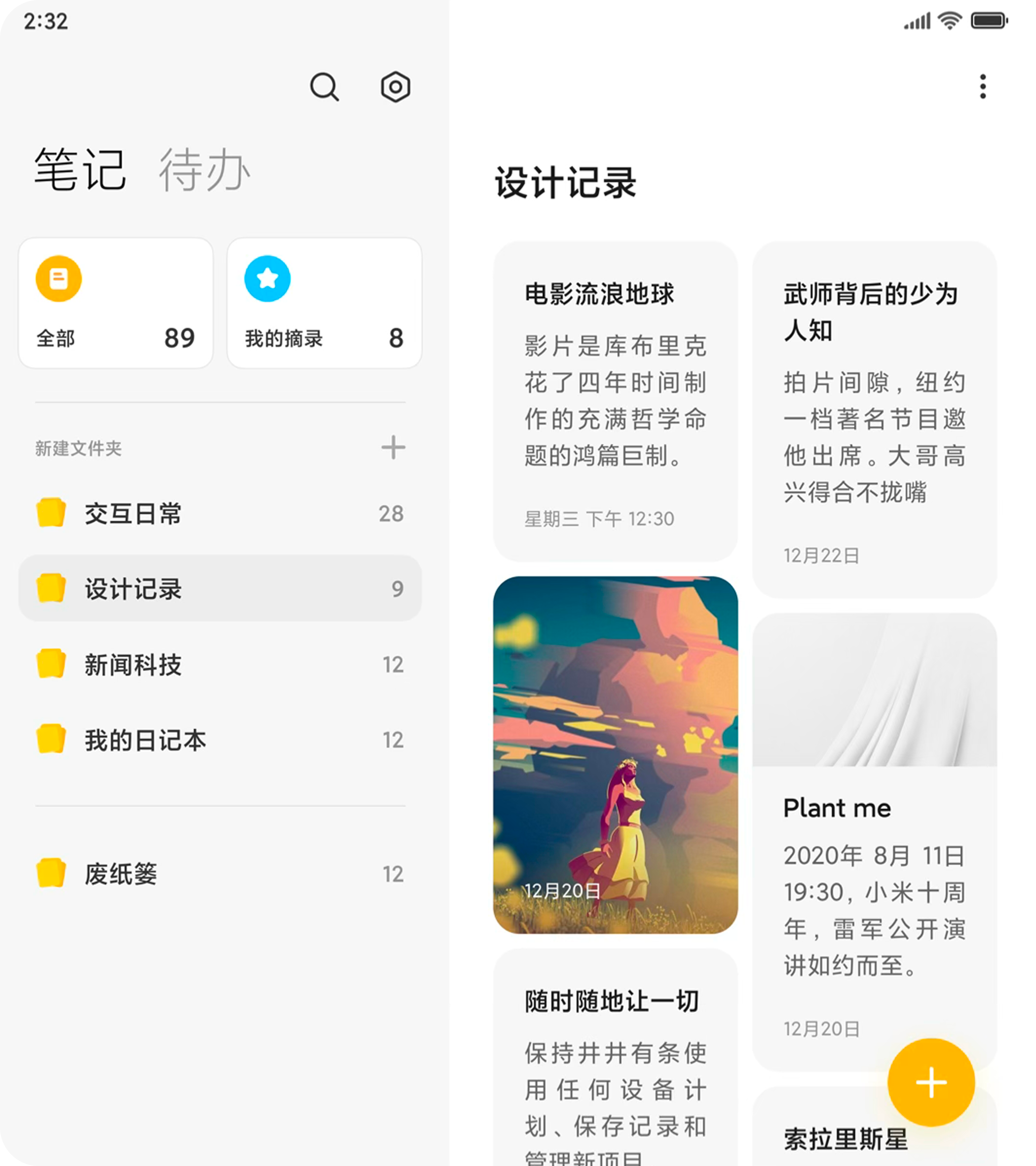Create a new note with the yellow plus button

click(931, 1082)
